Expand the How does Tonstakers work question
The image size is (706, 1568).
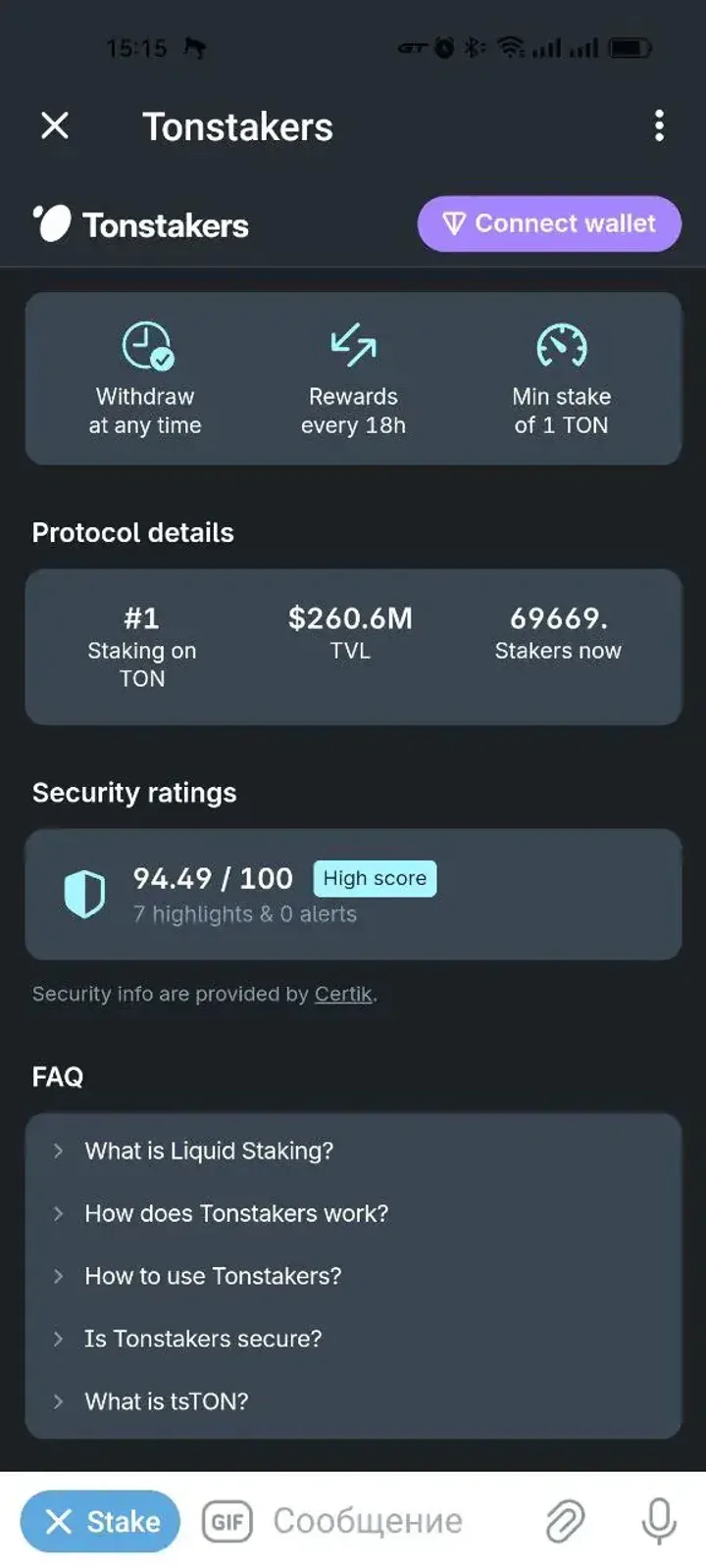(236, 1213)
